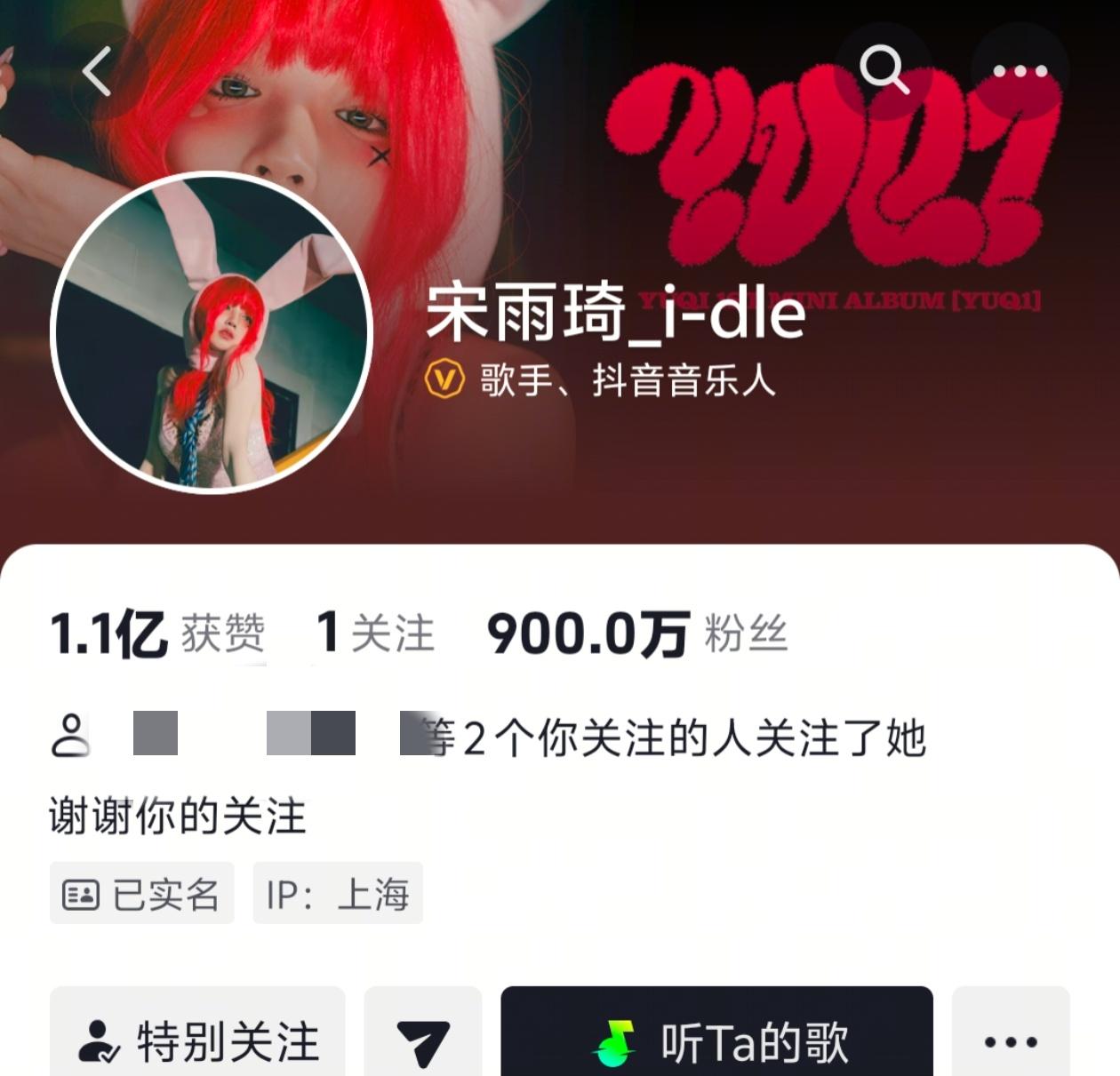This screenshot has width=1120, height=1076.
Task: View the profile avatar photo
Action: (212, 331)
